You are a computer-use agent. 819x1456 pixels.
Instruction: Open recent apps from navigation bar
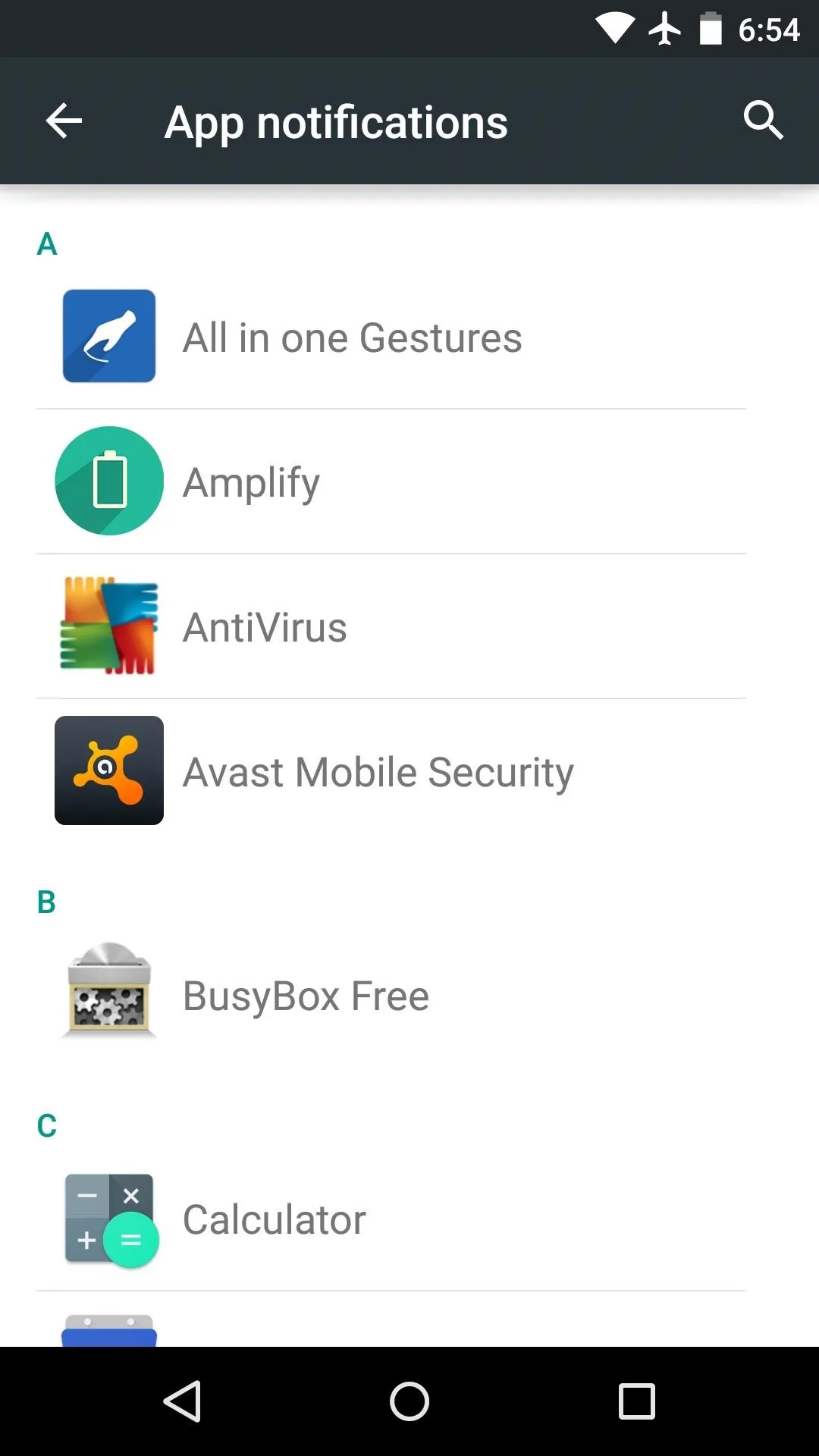pyautogui.click(x=637, y=1401)
